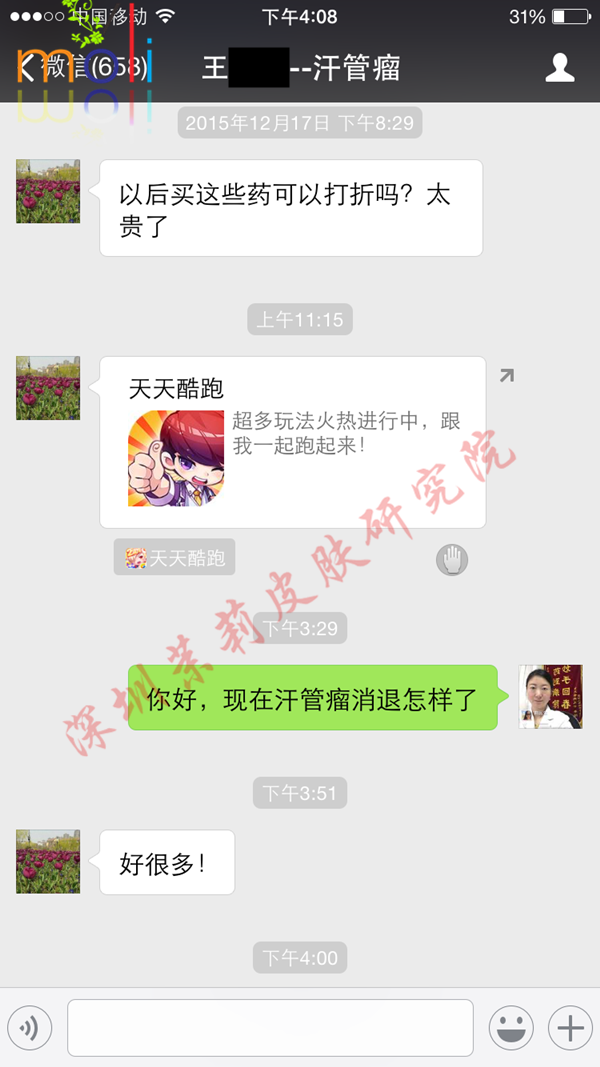Tap the hand icon beside 天天酷跑 label

tap(452, 559)
